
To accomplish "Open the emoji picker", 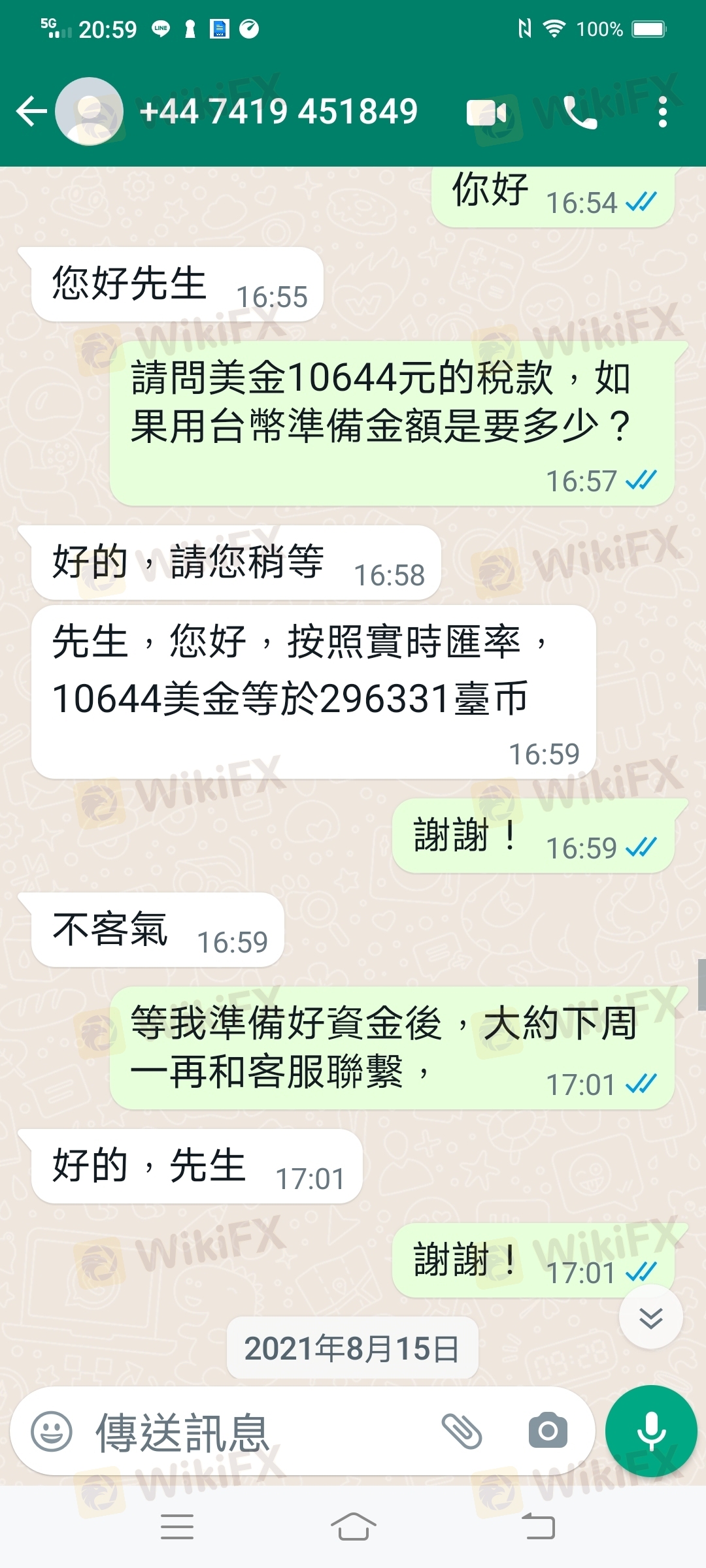I will [52, 1432].
